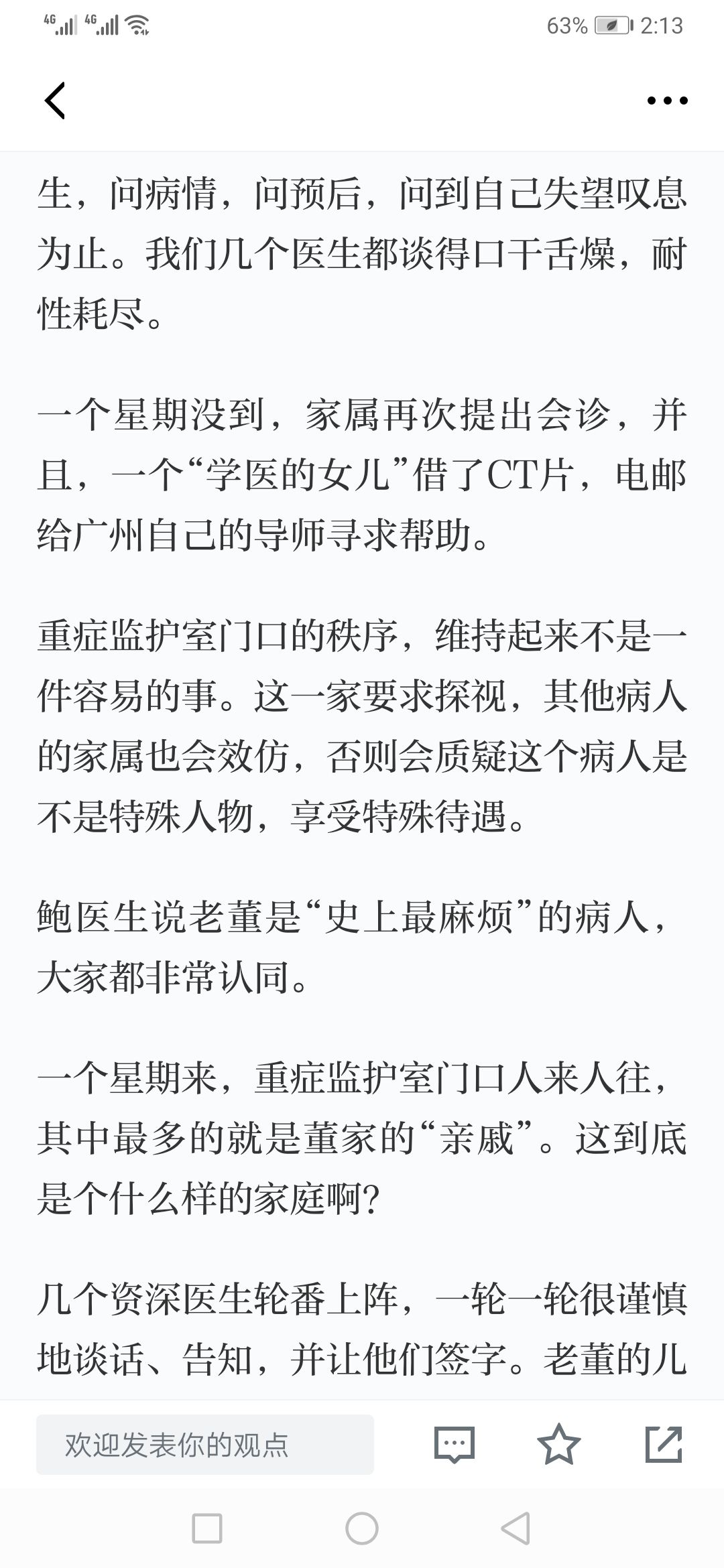Open the three-dot overflow menu
Screen dimensions: 724x1568
pyautogui.click(x=667, y=101)
